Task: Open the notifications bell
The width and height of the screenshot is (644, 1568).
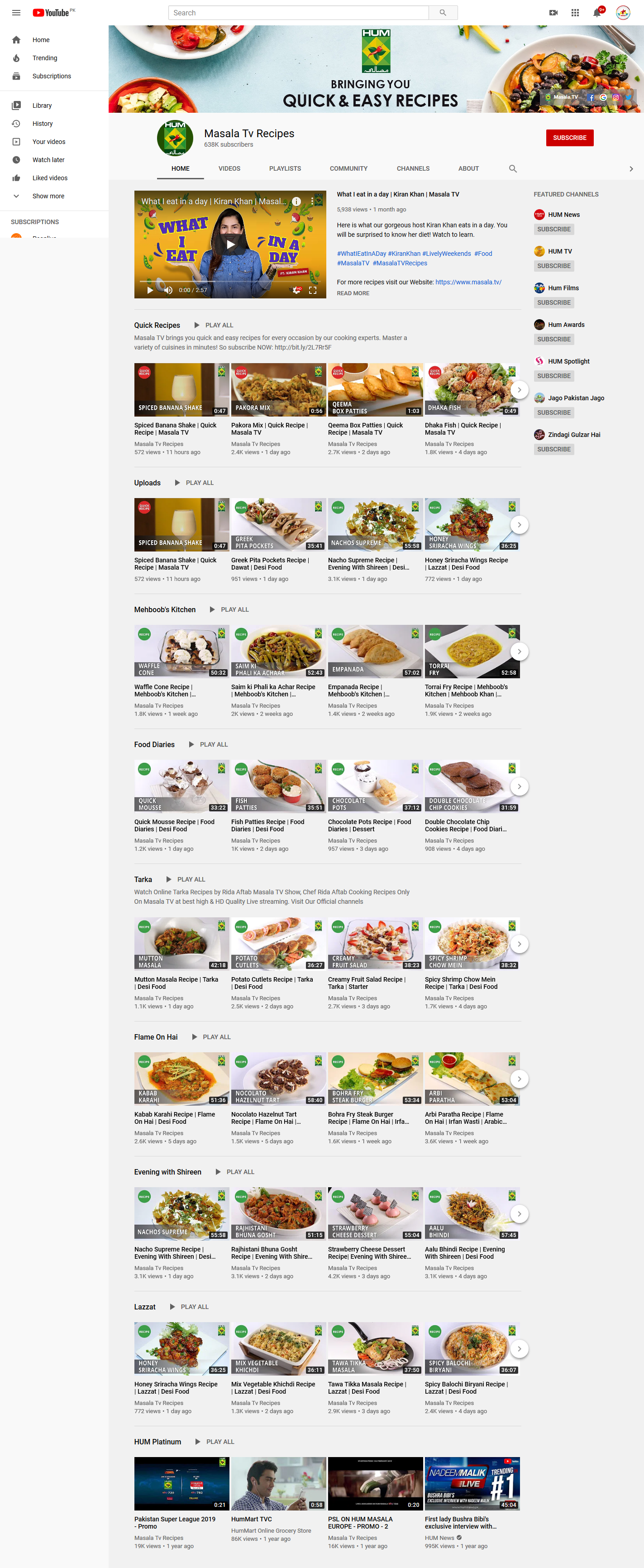Action: [x=596, y=13]
